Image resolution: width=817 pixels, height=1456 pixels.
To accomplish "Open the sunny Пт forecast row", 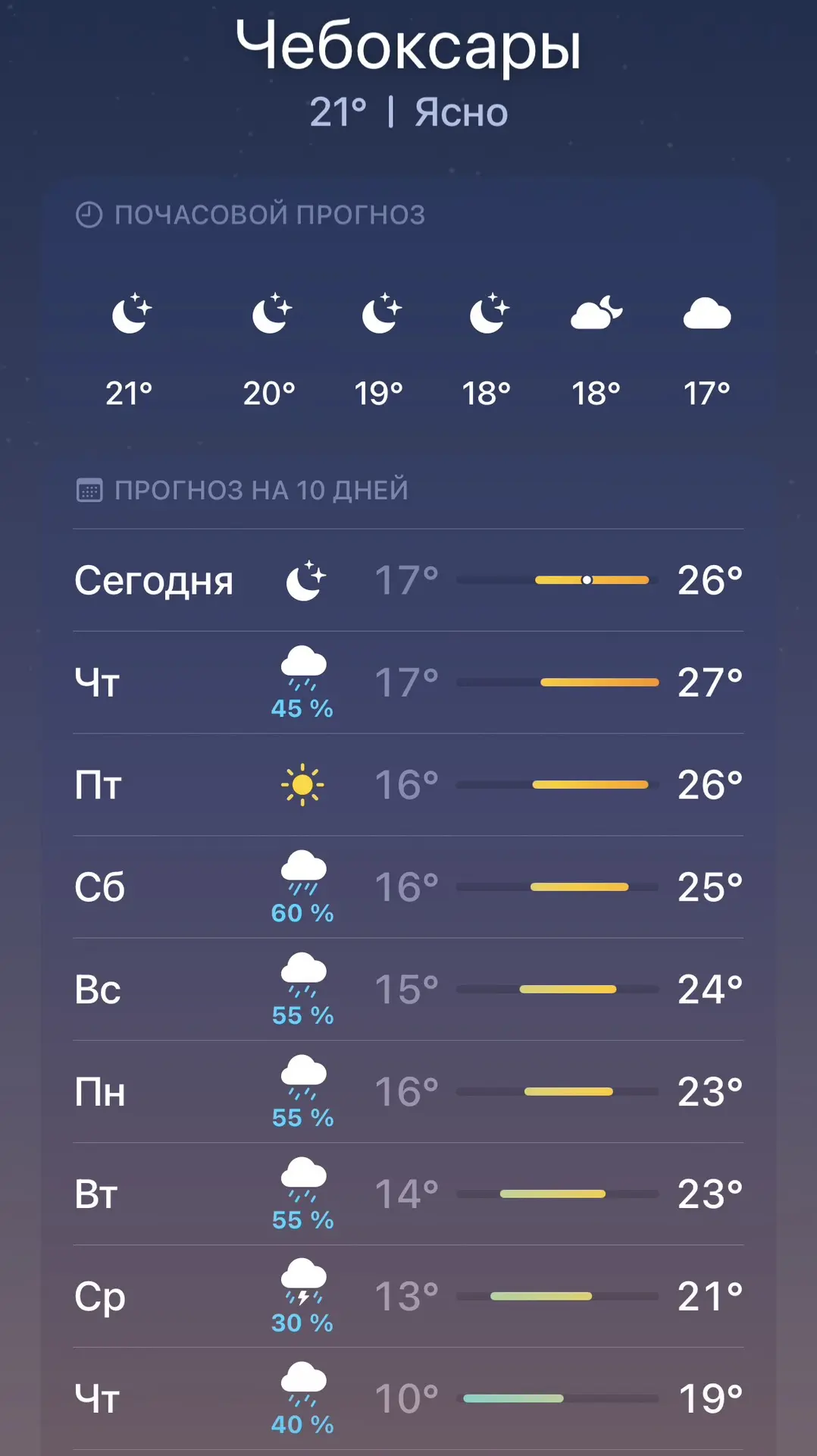I will coord(409,785).
